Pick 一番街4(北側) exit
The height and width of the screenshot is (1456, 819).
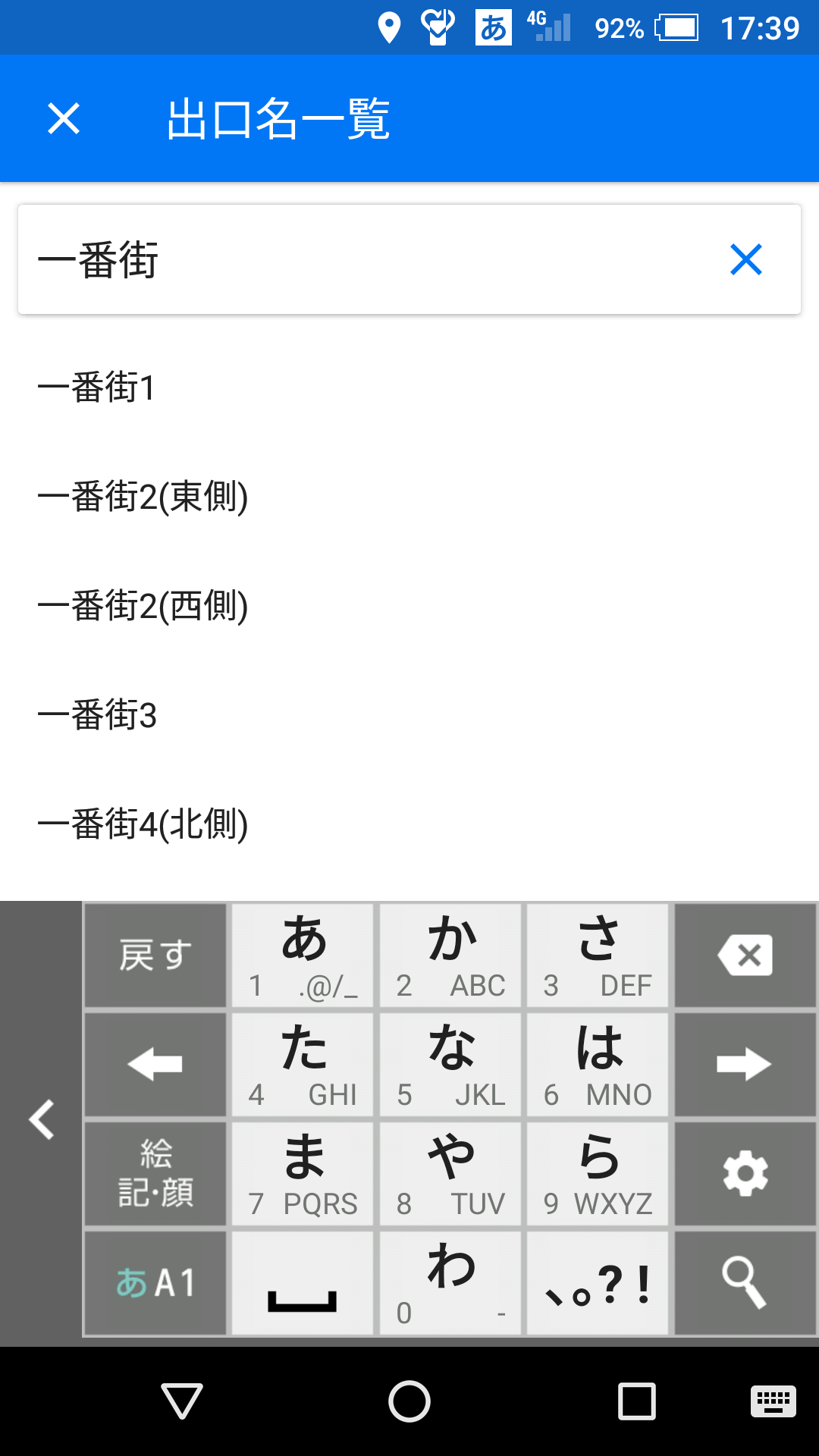click(409, 824)
